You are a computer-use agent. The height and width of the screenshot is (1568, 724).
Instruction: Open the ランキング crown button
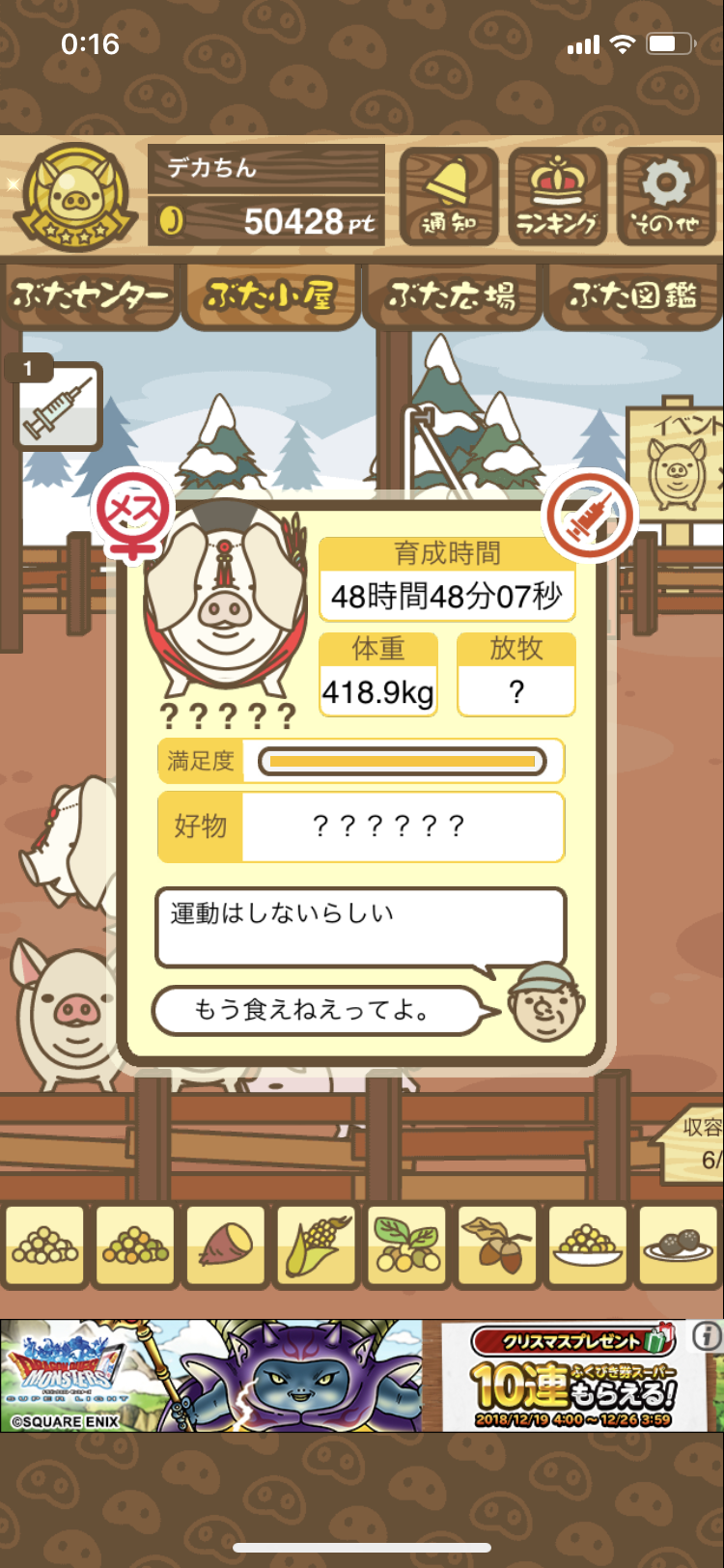(x=557, y=196)
